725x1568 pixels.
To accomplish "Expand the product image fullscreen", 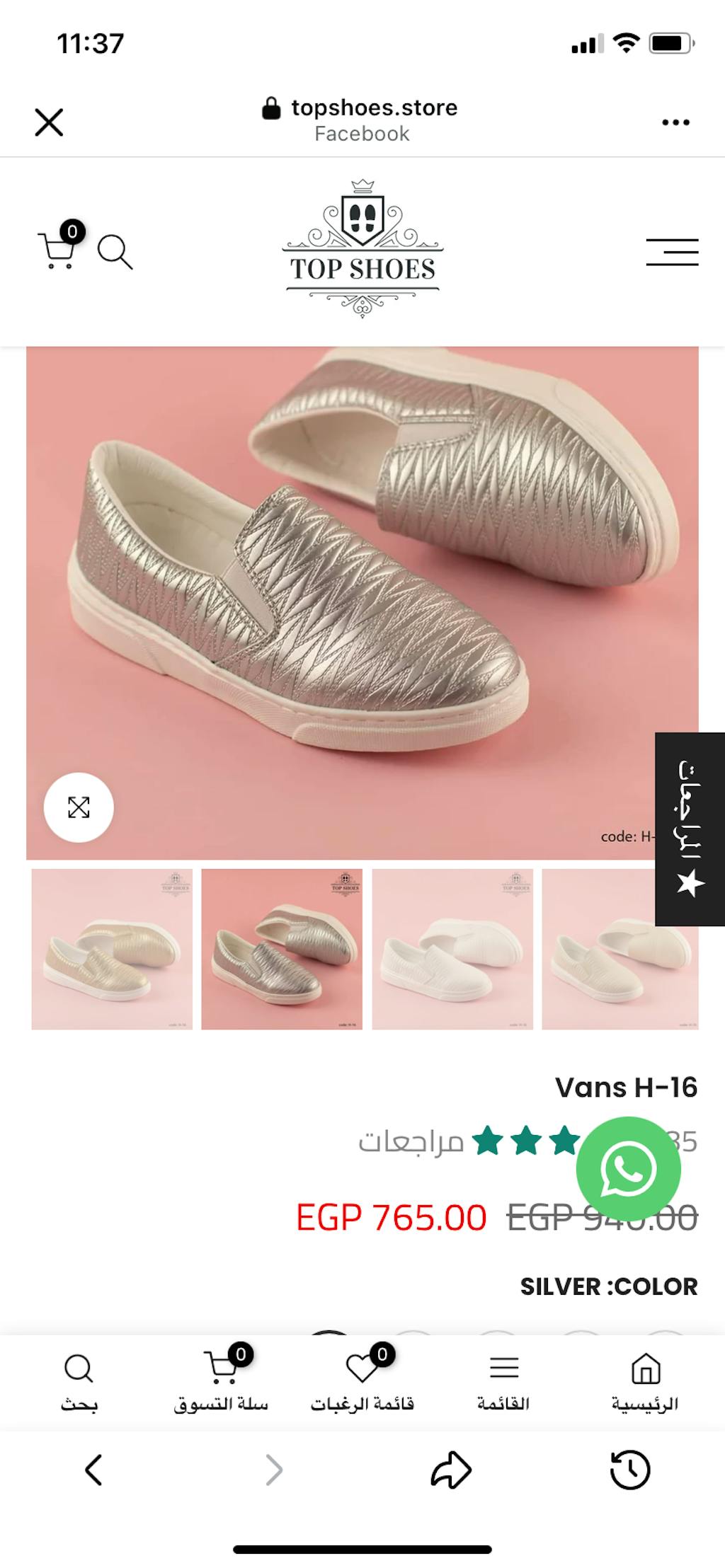I will coord(79,807).
